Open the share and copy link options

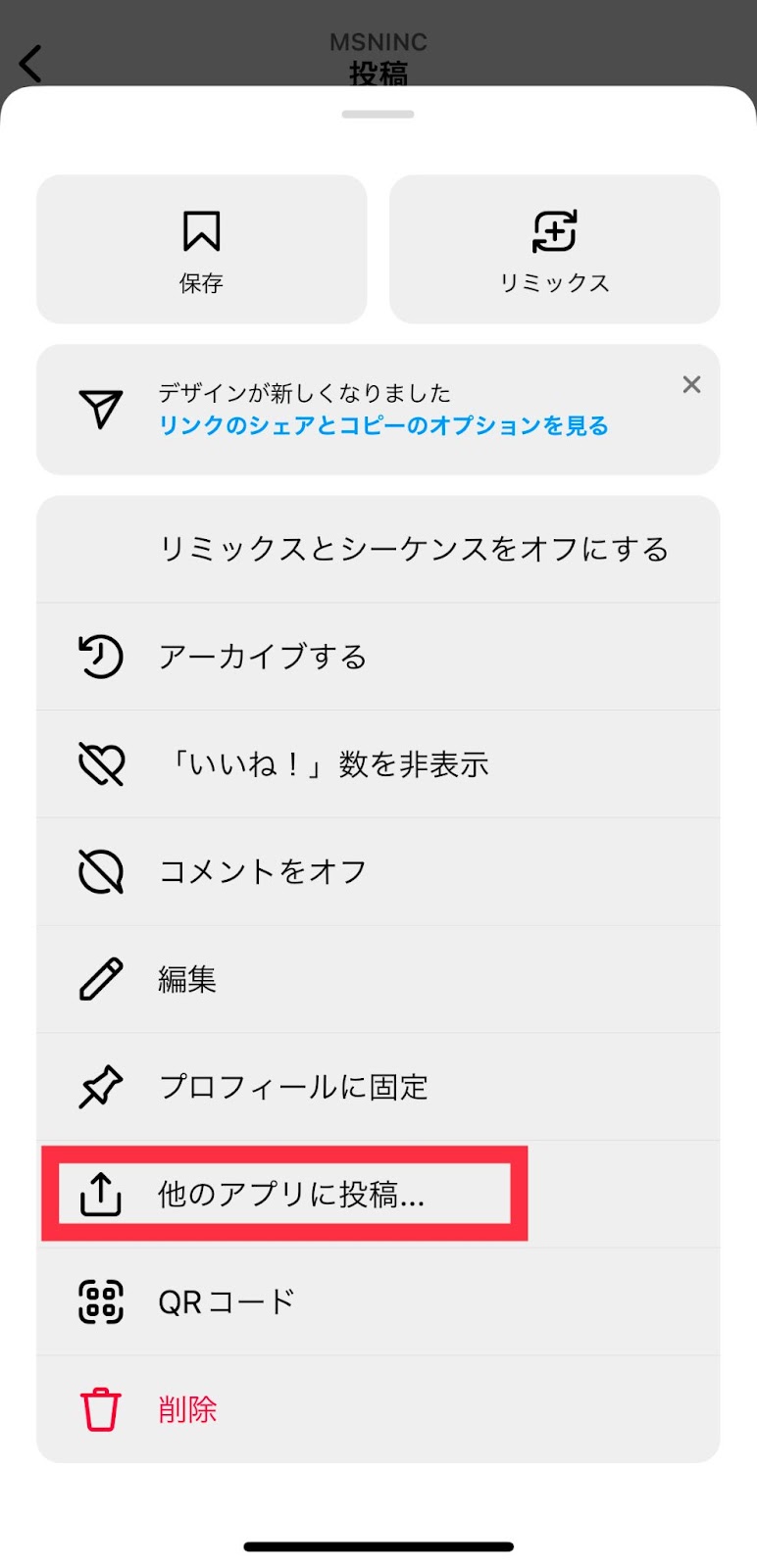[x=383, y=426]
